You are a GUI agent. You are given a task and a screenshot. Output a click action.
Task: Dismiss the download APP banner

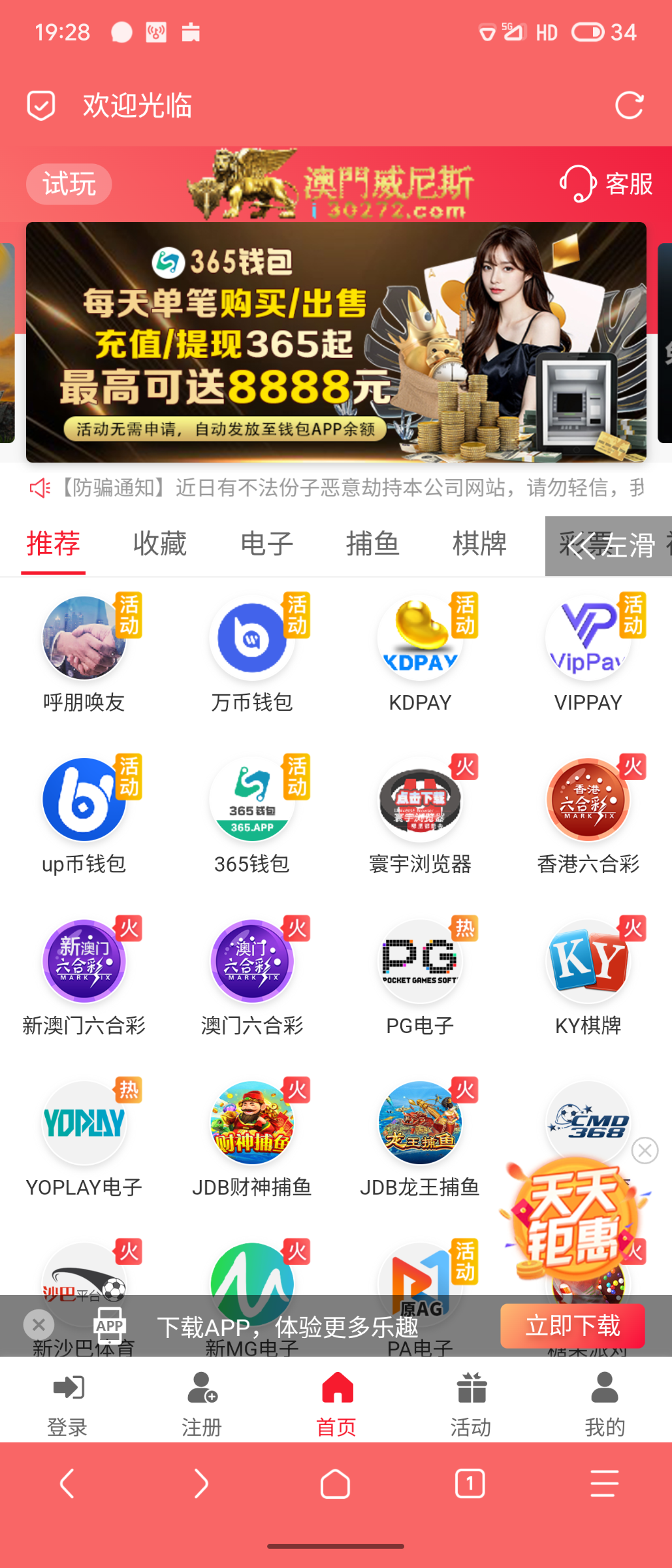point(39,1324)
